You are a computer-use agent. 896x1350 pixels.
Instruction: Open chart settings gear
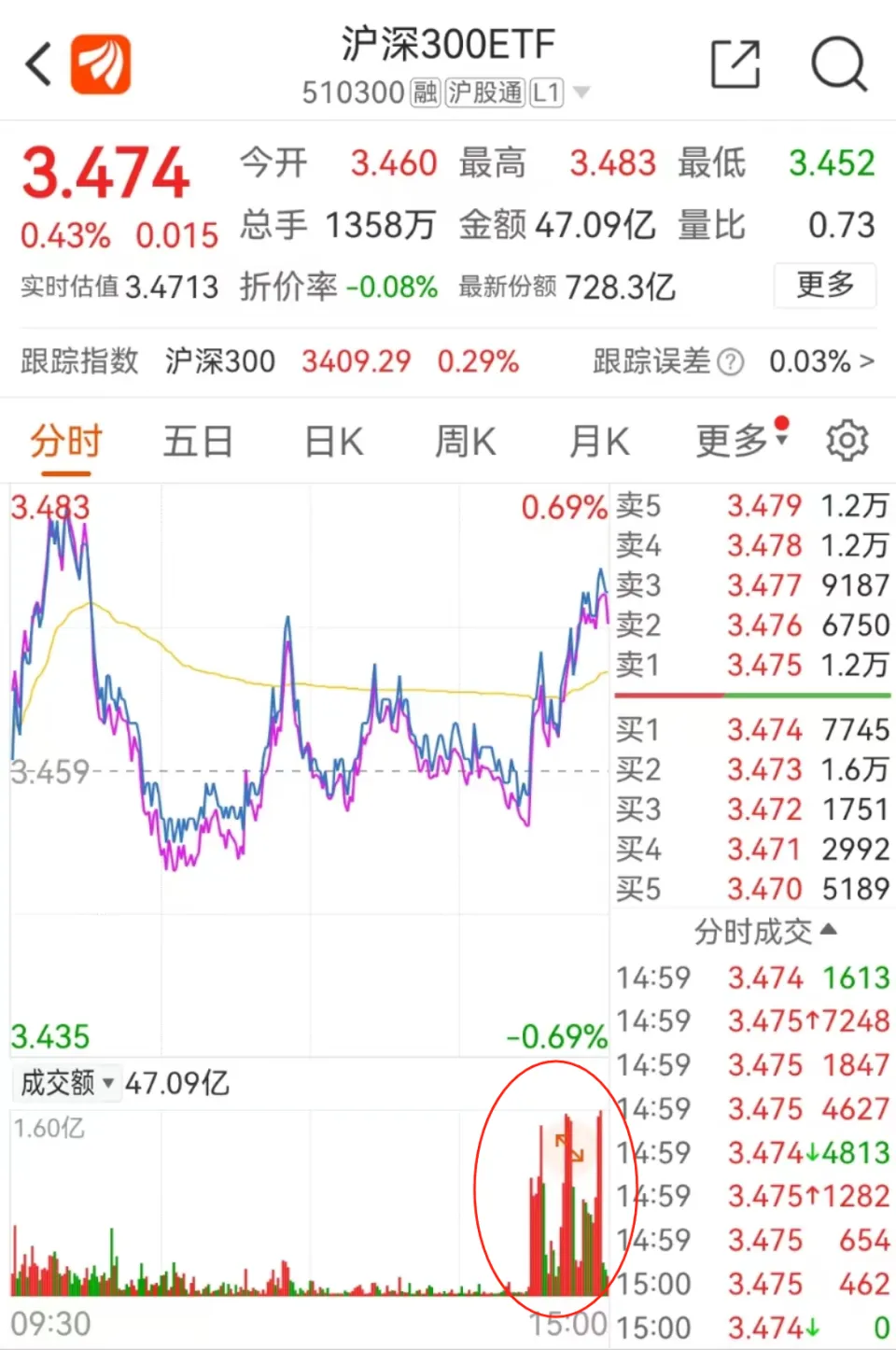(847, 441)
